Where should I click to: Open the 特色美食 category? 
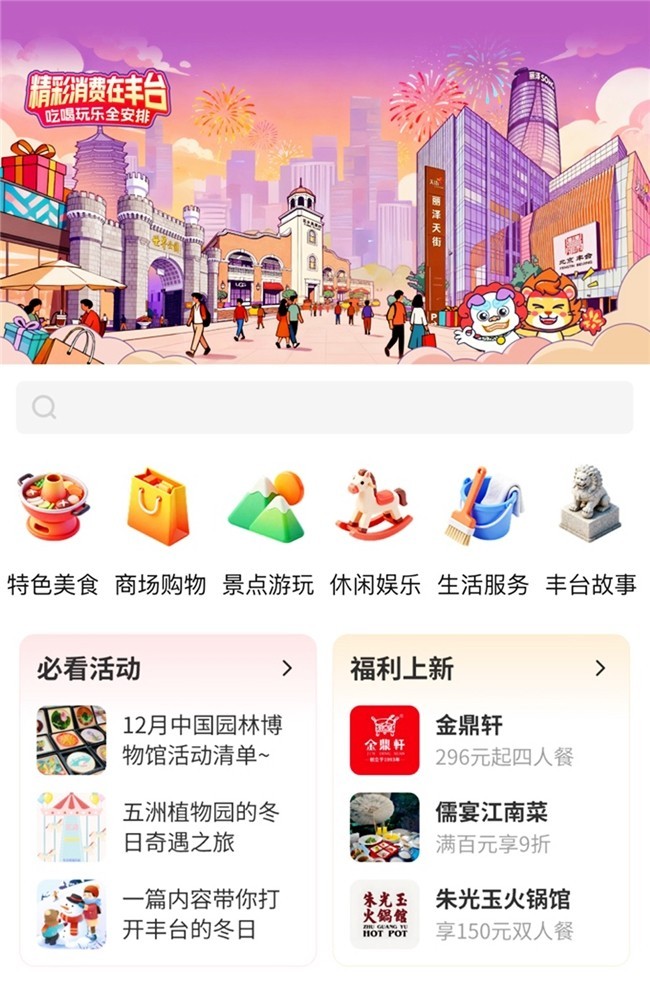click(x=53, y=530)
